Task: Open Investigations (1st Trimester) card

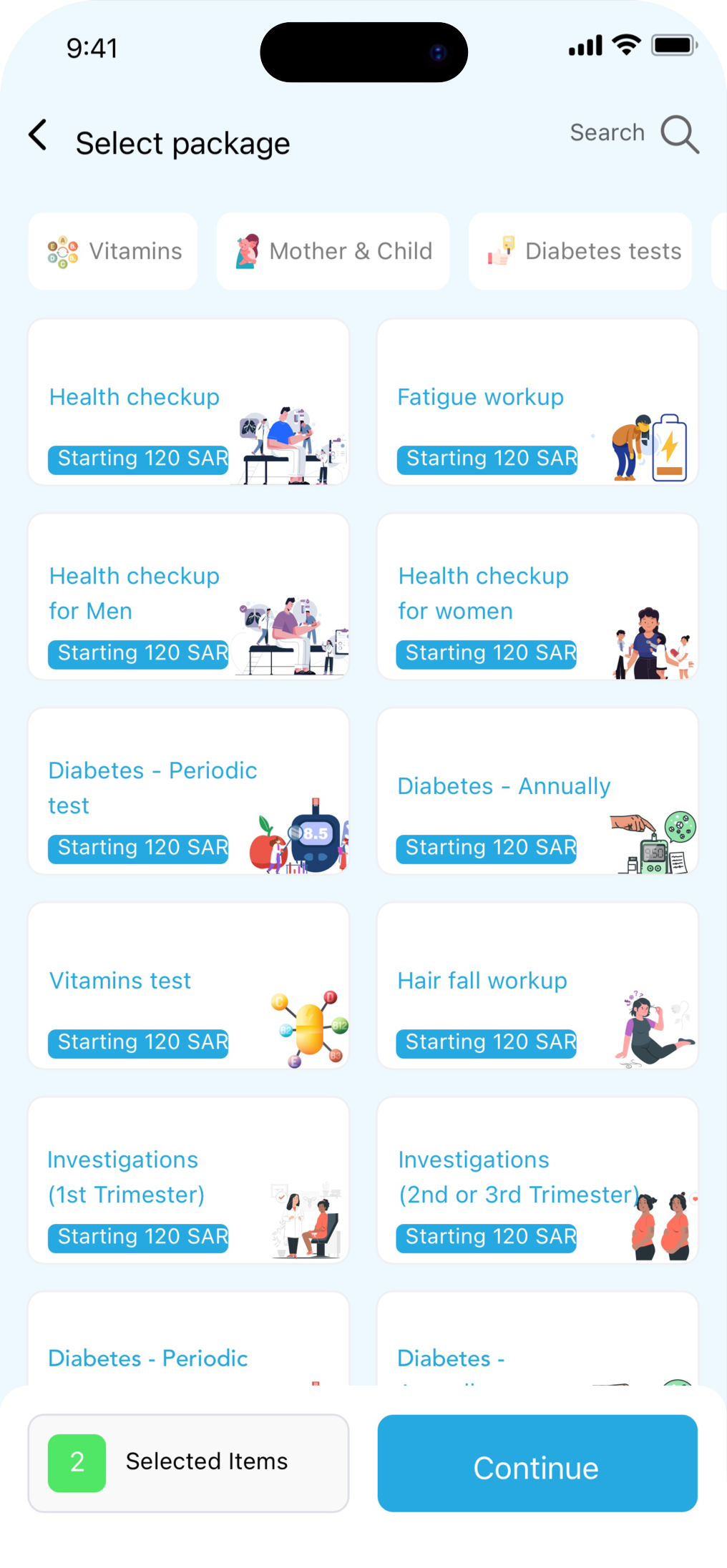Action: coord(188,1180)
